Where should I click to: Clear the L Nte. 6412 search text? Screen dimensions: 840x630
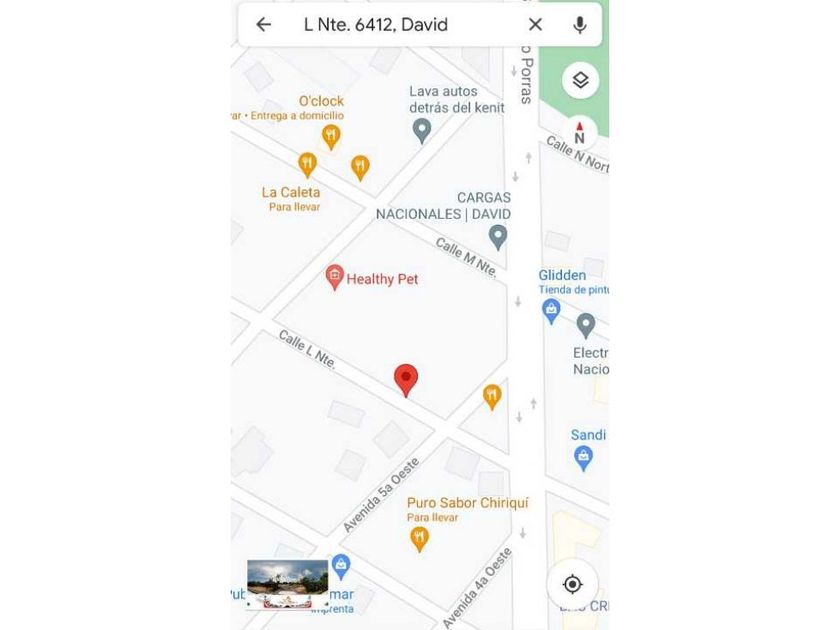535,25
